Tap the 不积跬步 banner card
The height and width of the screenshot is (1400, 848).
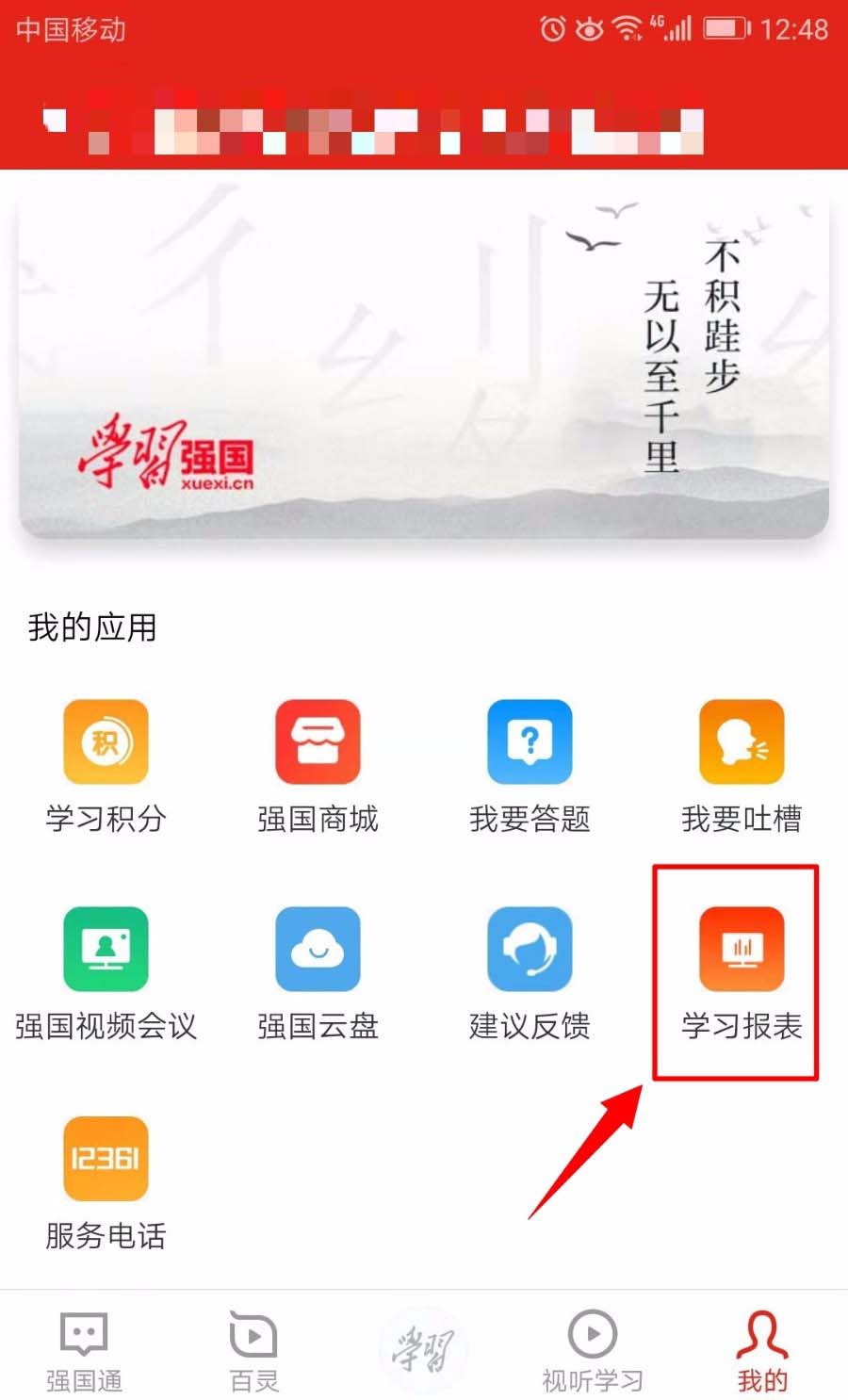coord(424,363)
